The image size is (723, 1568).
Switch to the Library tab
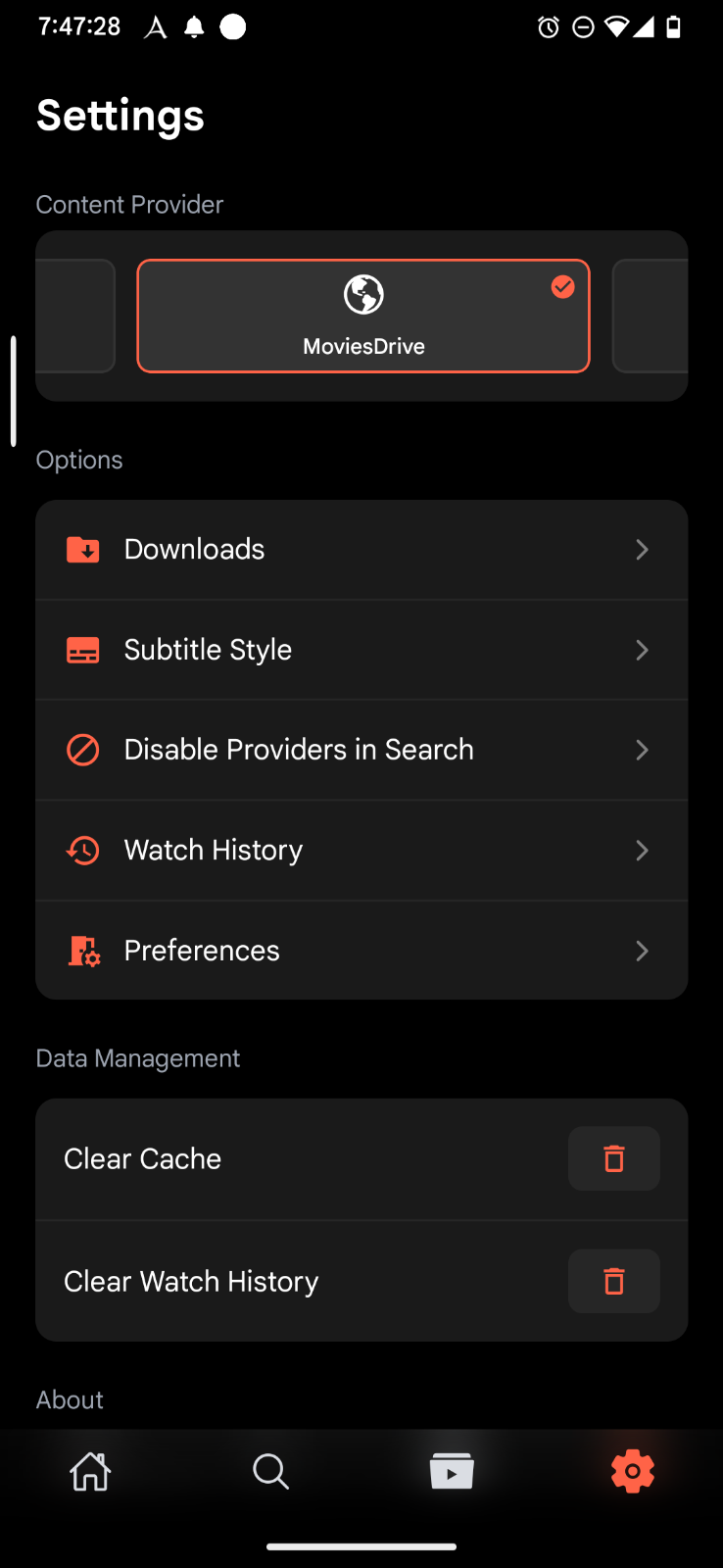click(452, 1471)
